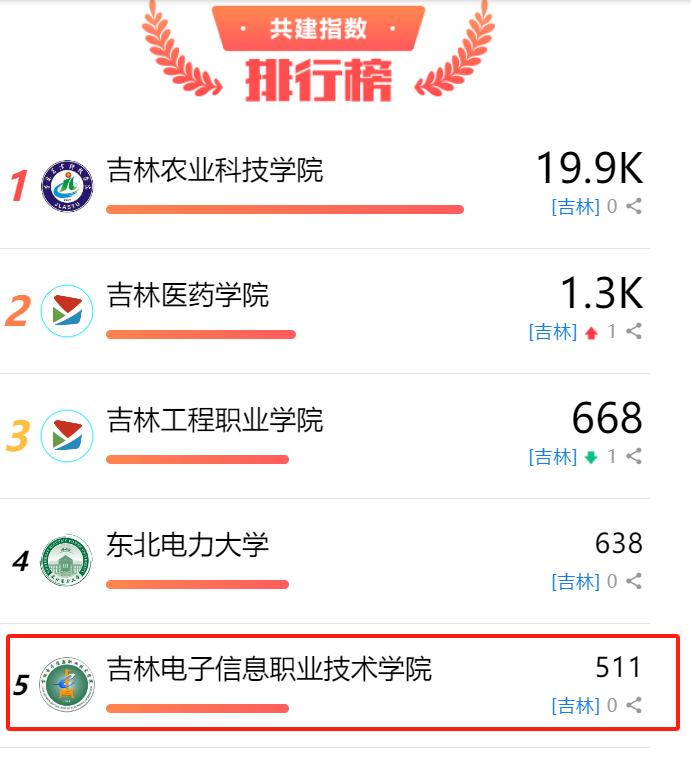Open 吉林农业科技学院 ranking entry
This screenshot has width=691, height=762.
(x=215, y=170)
